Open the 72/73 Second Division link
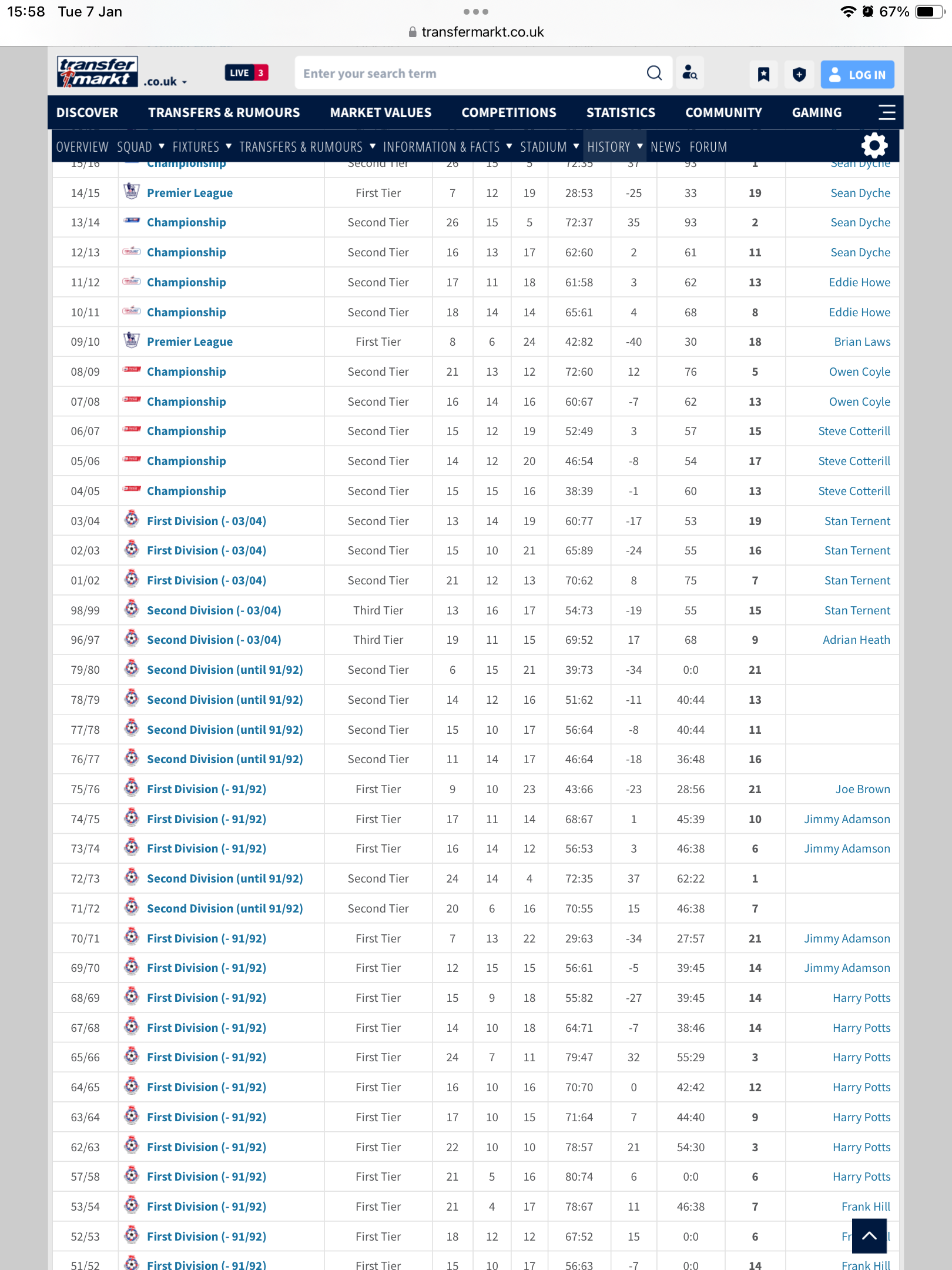 click(224, 878)
